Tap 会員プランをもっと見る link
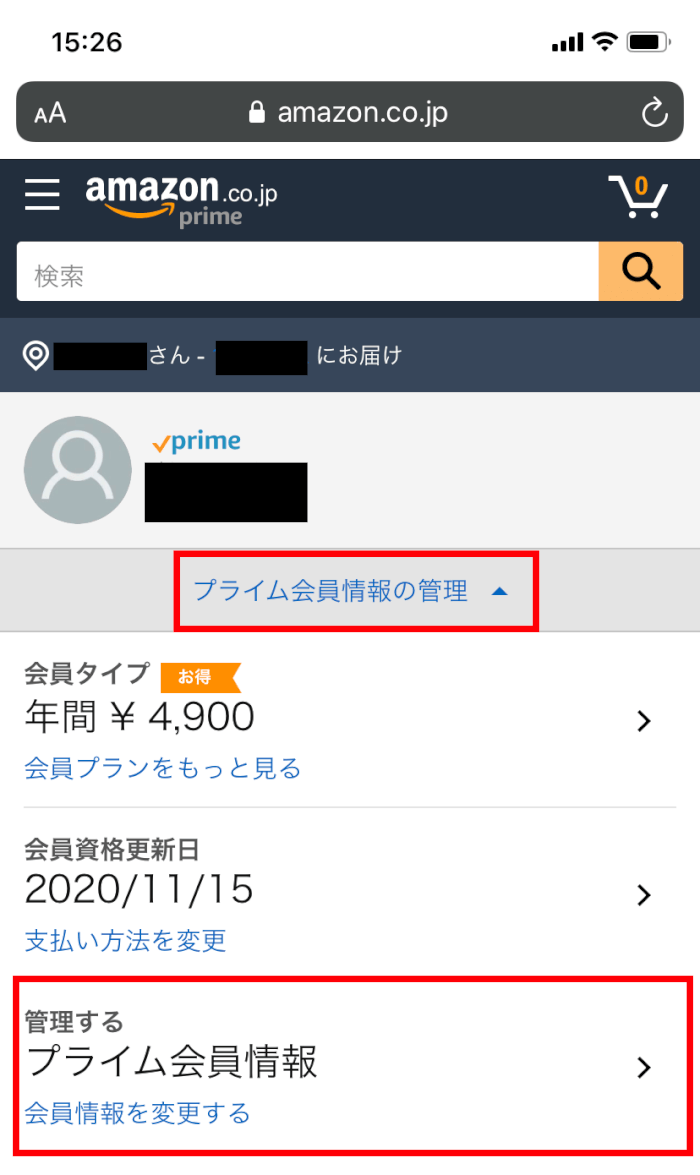Screen dimensions: 700x1175 tap(162, 768)
